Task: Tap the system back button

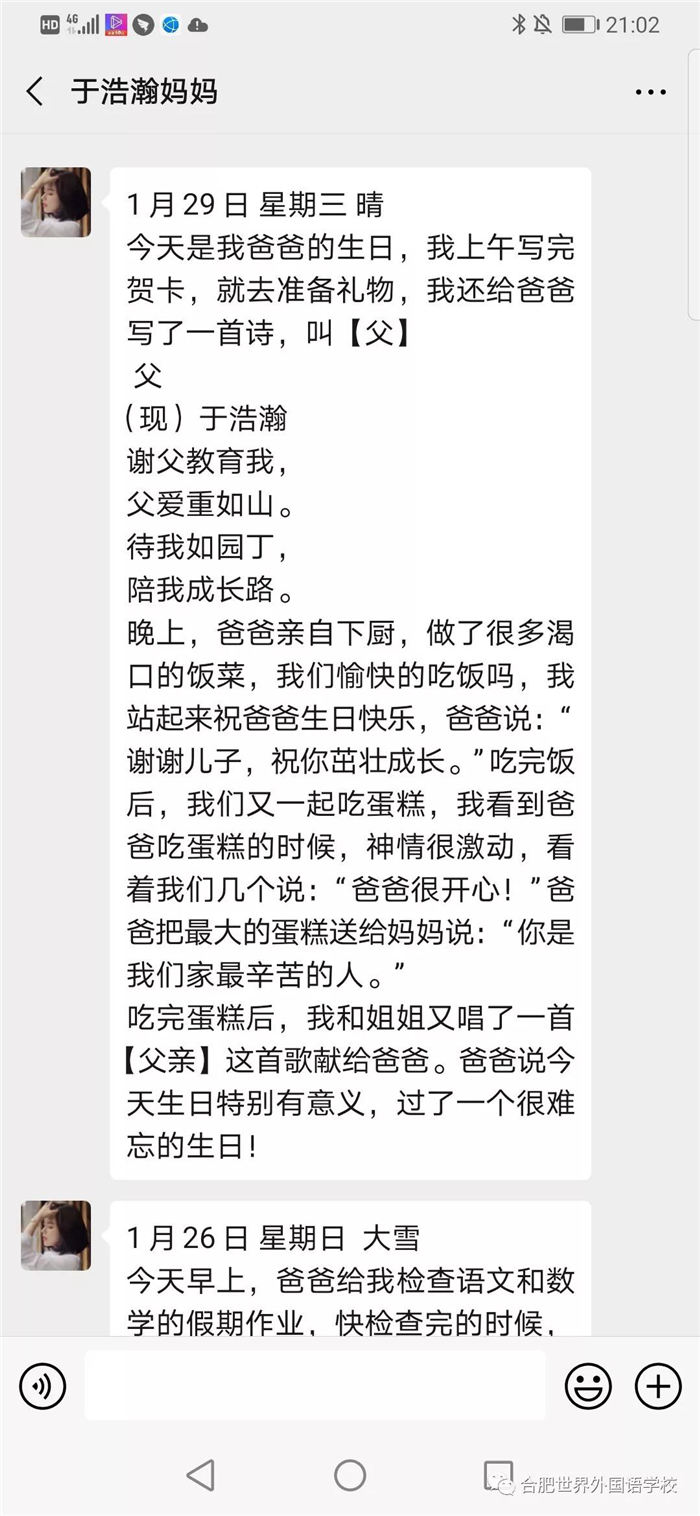Action: pyautogui.click(x=201, y=1475)
